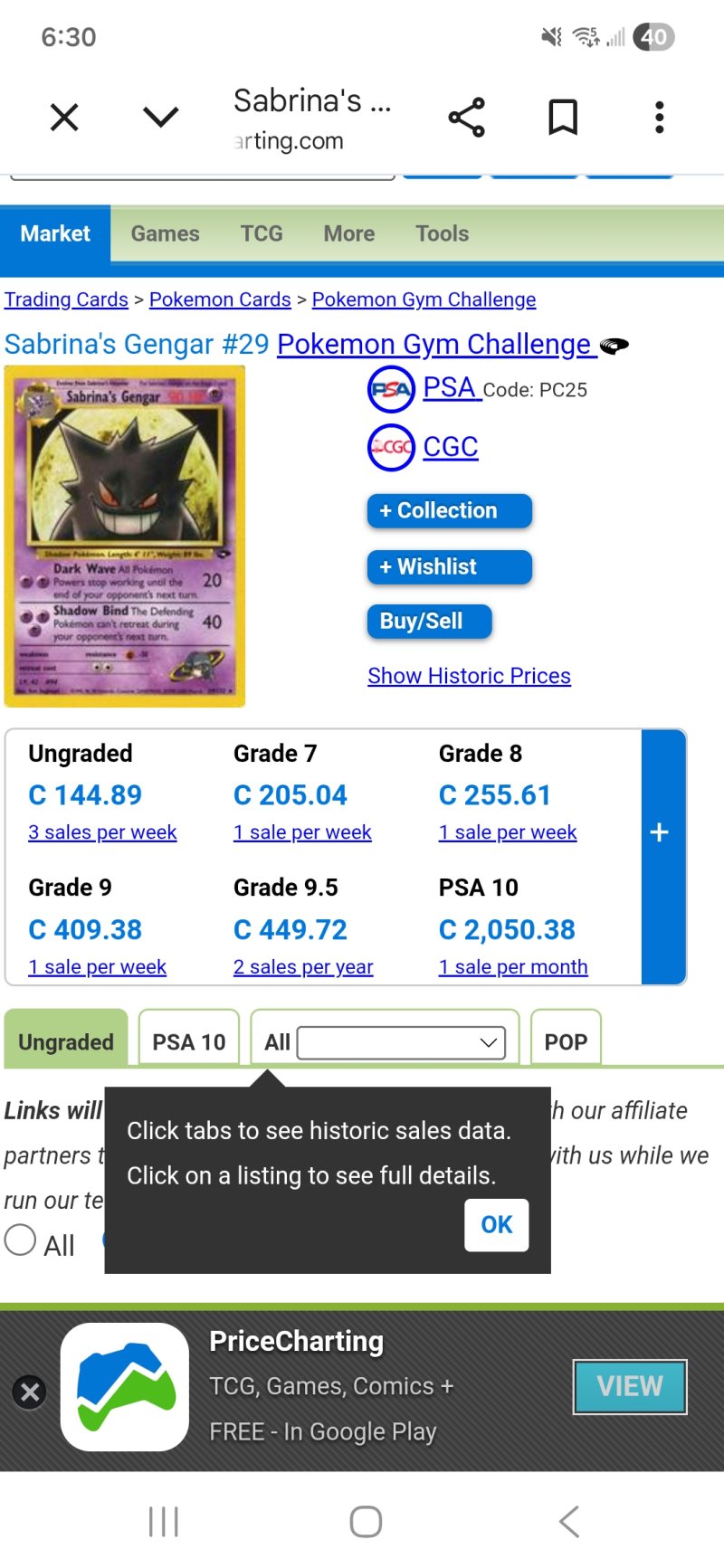The image size is (724, 1568).
Task: Close the PriceCharting app banner
Action: [30, 1392]
